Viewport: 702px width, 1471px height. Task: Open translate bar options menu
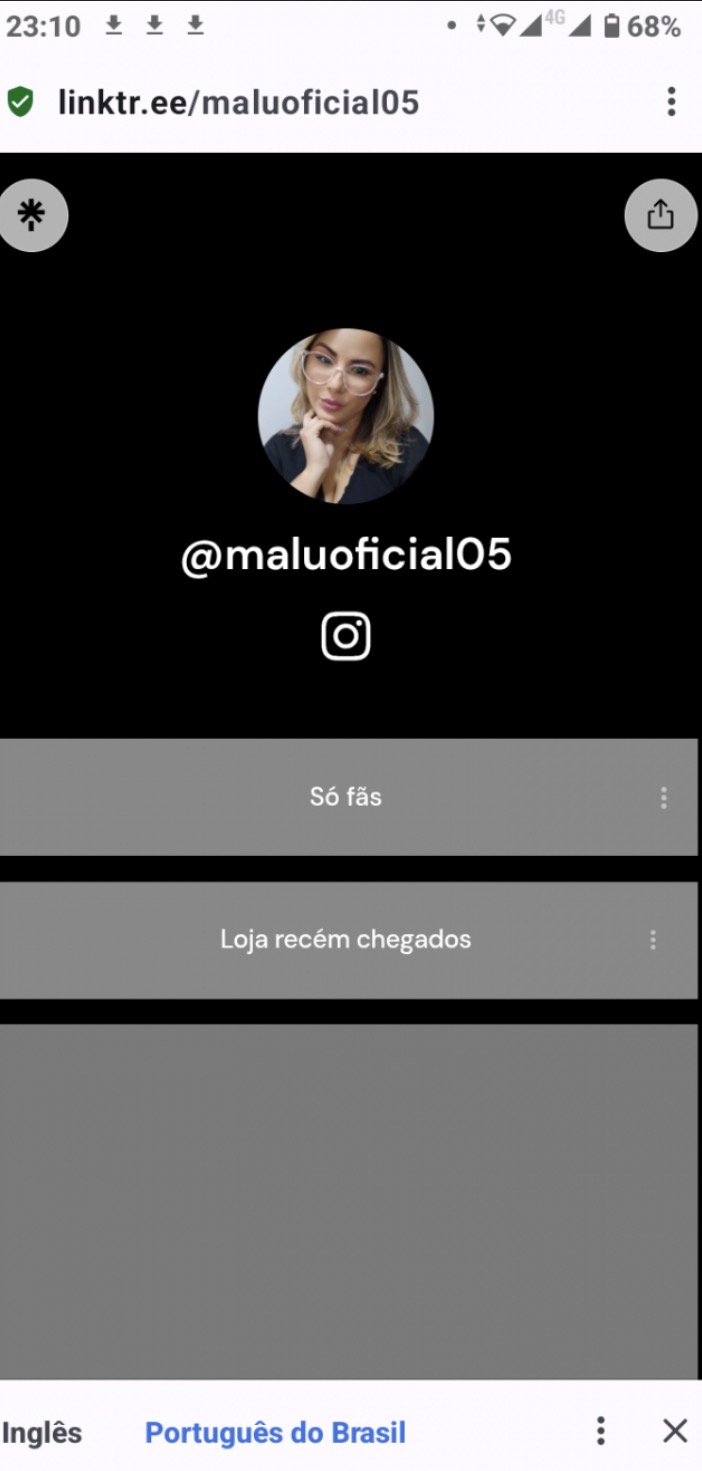600,1431
